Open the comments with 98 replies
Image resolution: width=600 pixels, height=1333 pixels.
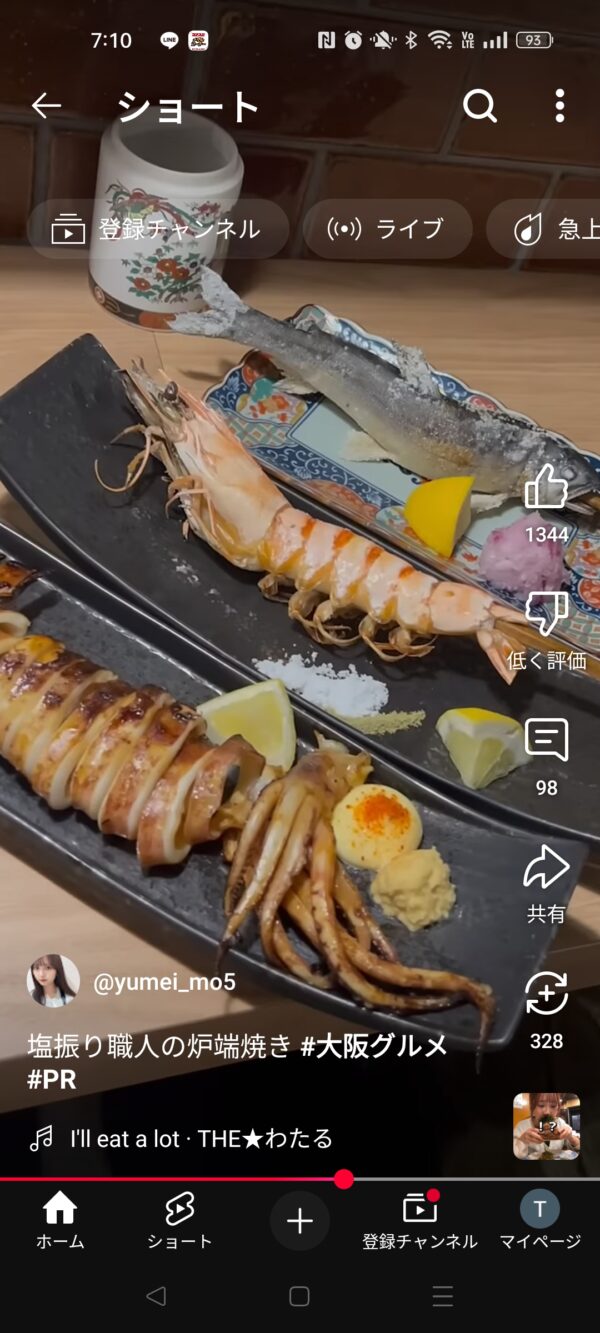point(546,742)
